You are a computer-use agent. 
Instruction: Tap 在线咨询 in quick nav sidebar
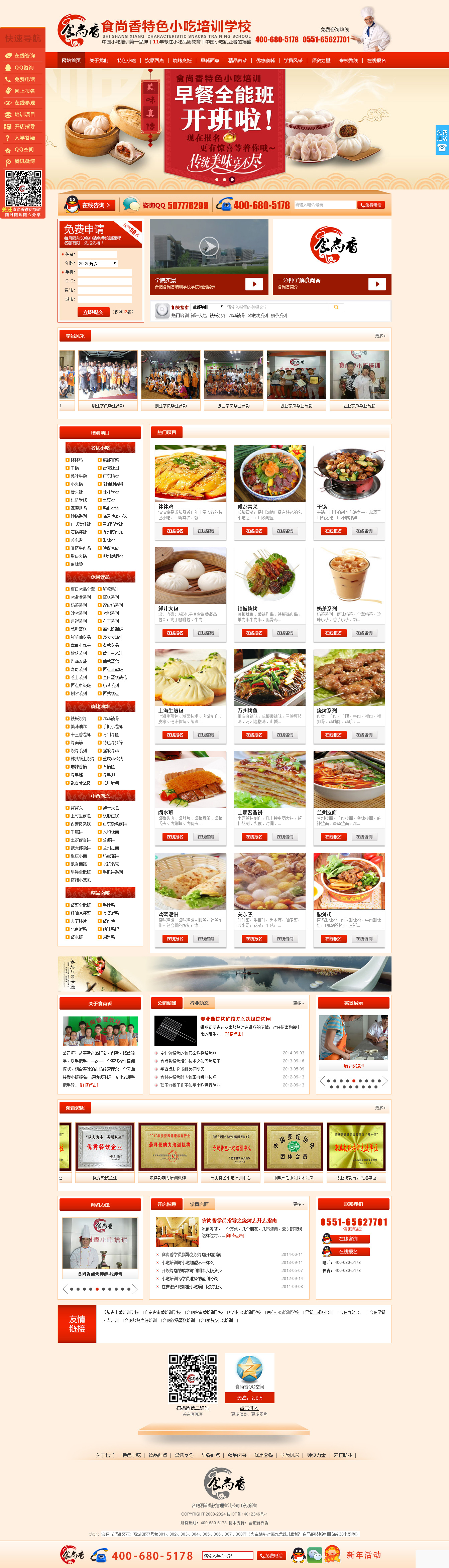[x=22, y=55]
